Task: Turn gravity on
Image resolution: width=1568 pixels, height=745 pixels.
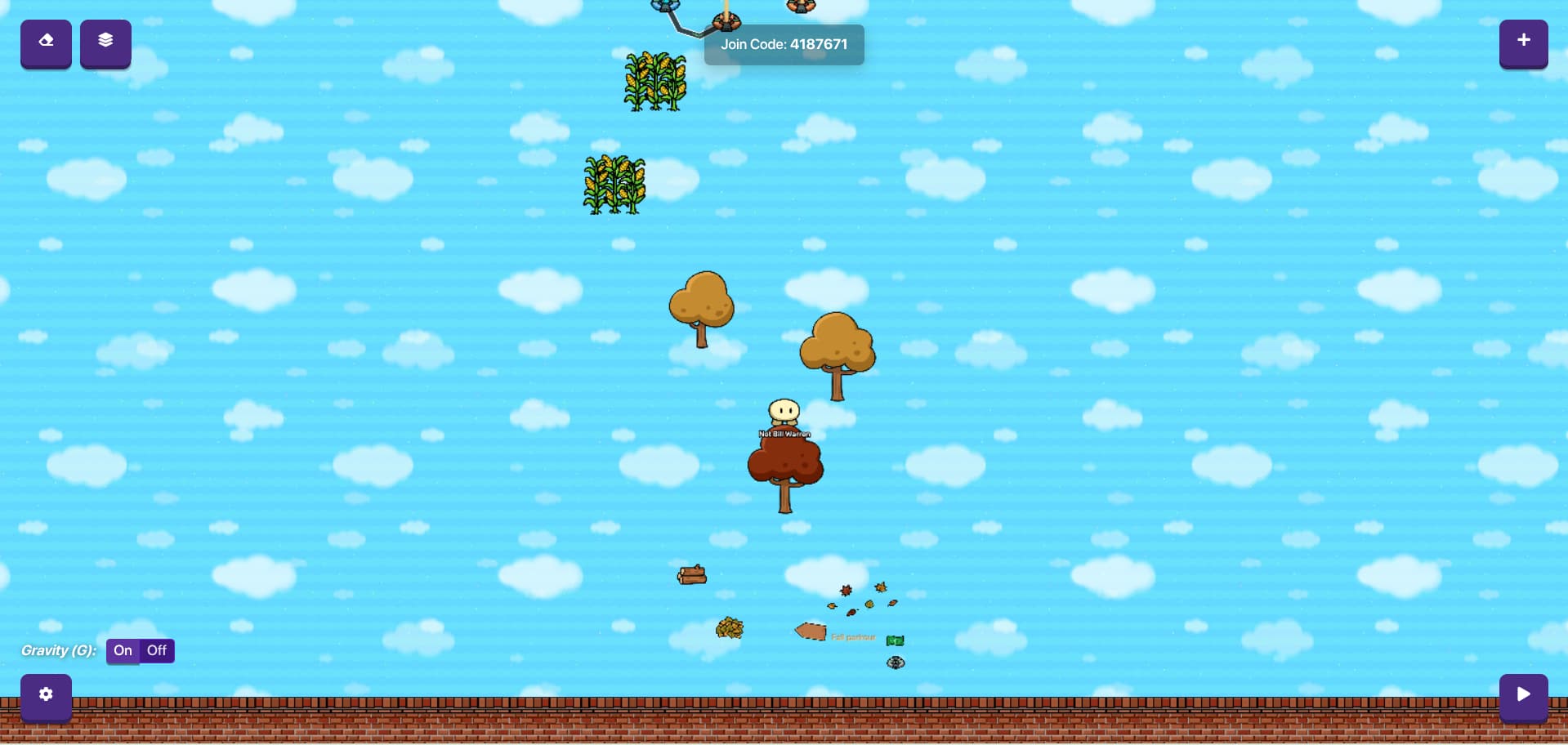Action: [123, 651]
